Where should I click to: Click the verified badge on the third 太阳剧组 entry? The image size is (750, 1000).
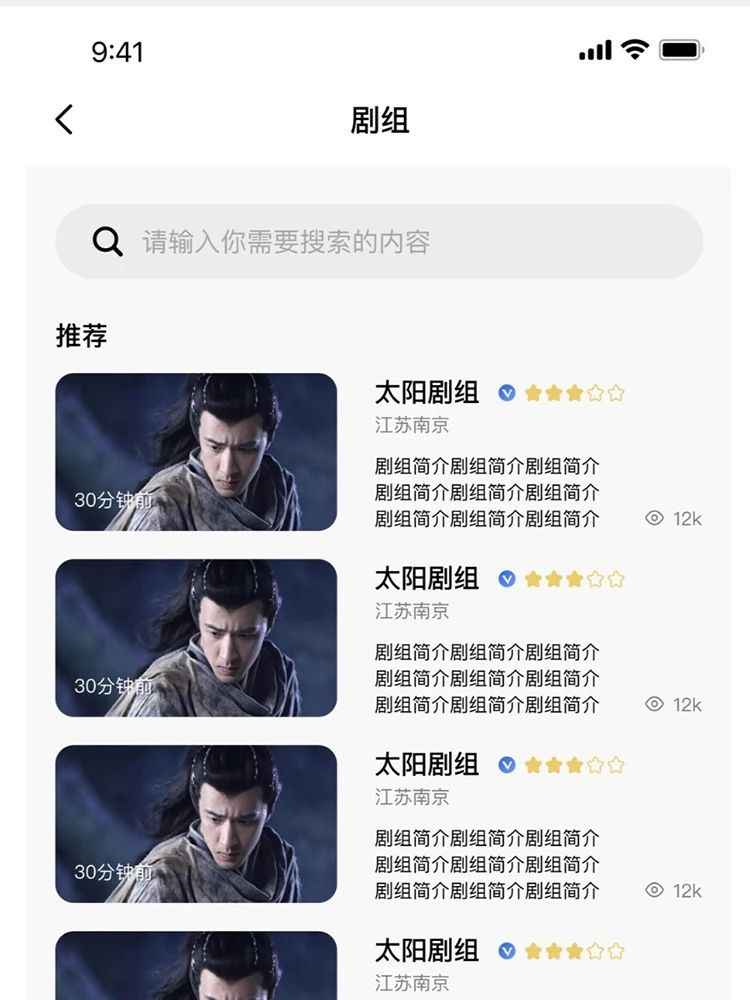point(506,763)
